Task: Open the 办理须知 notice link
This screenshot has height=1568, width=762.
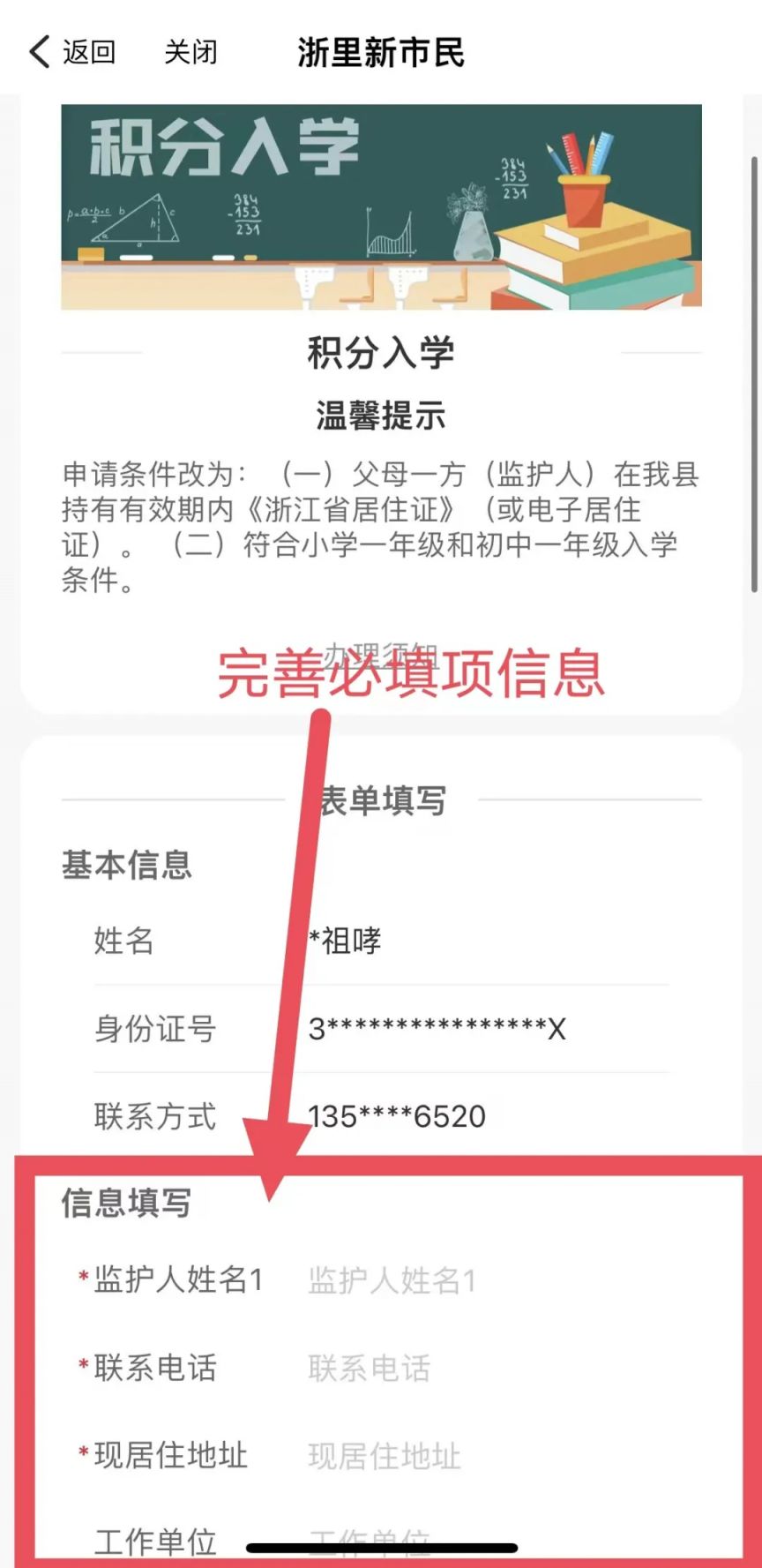Action: coord(381,656)
